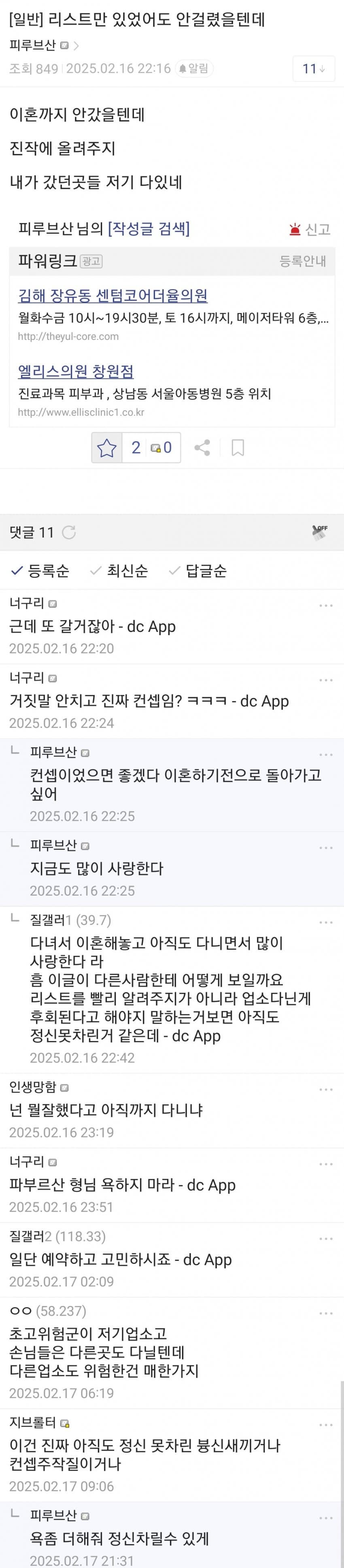Open the 김해 장유동 센텀코어더율의원 ad link
This screenshot has width=344, height=1568.
113,296
